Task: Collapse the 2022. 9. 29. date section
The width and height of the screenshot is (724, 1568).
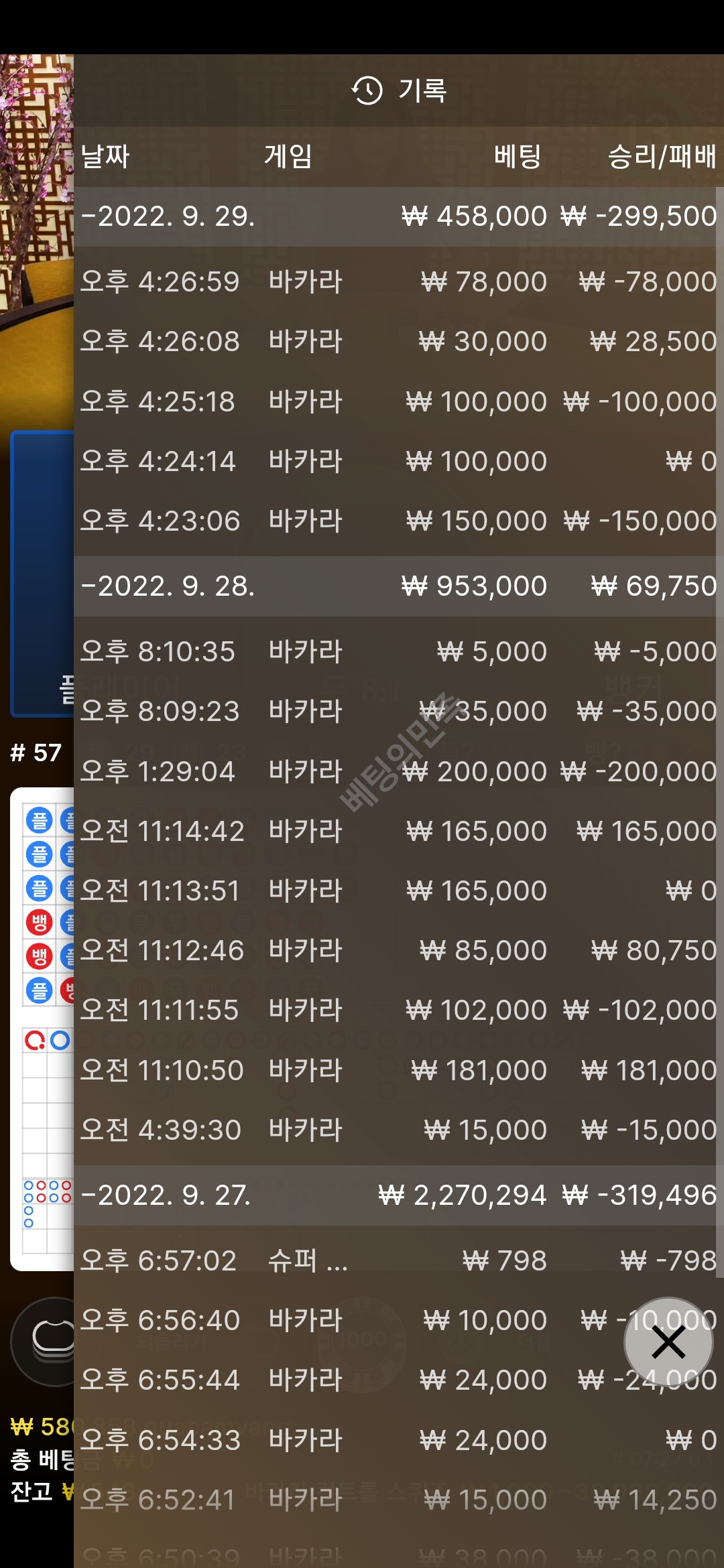Action: tap(396, 216)
